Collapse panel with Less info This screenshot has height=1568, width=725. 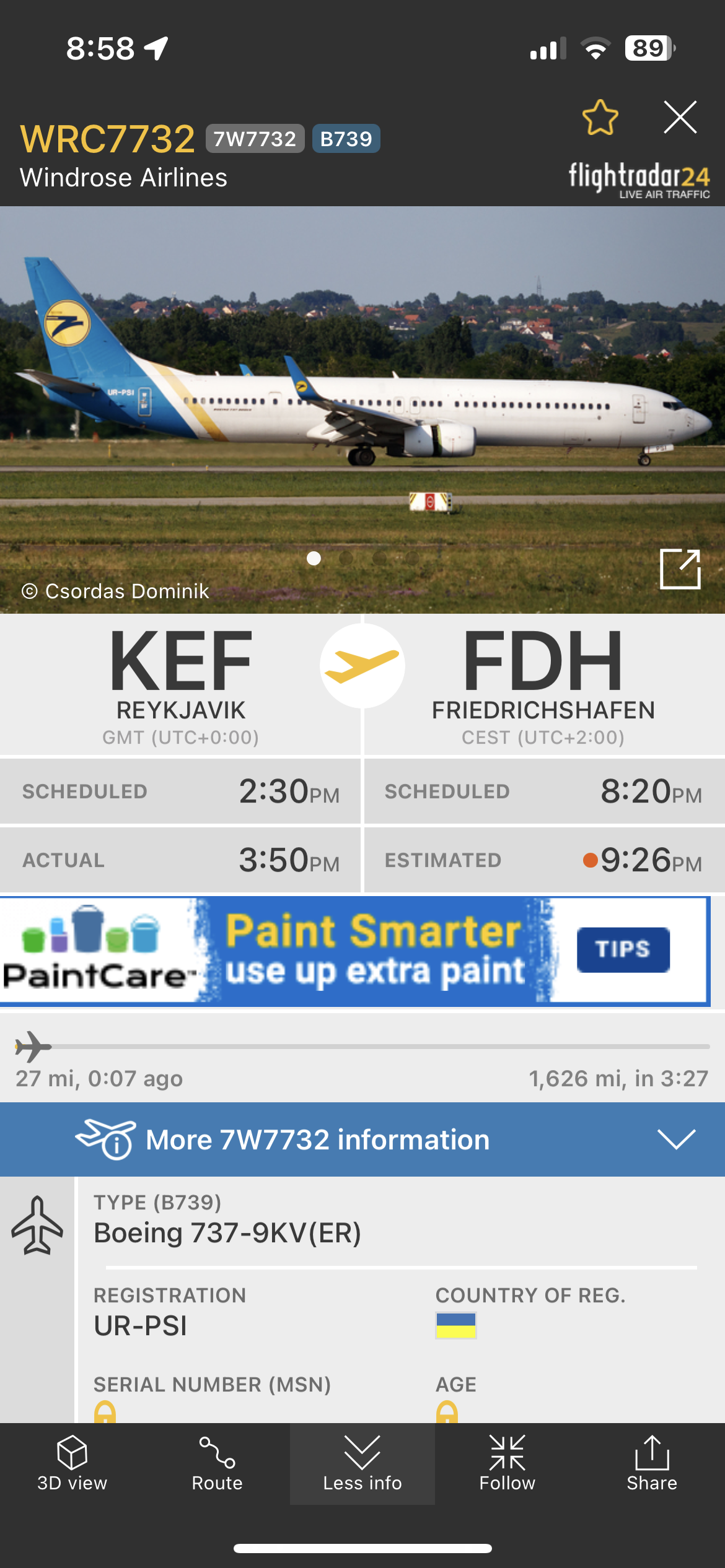(362, 1464)
